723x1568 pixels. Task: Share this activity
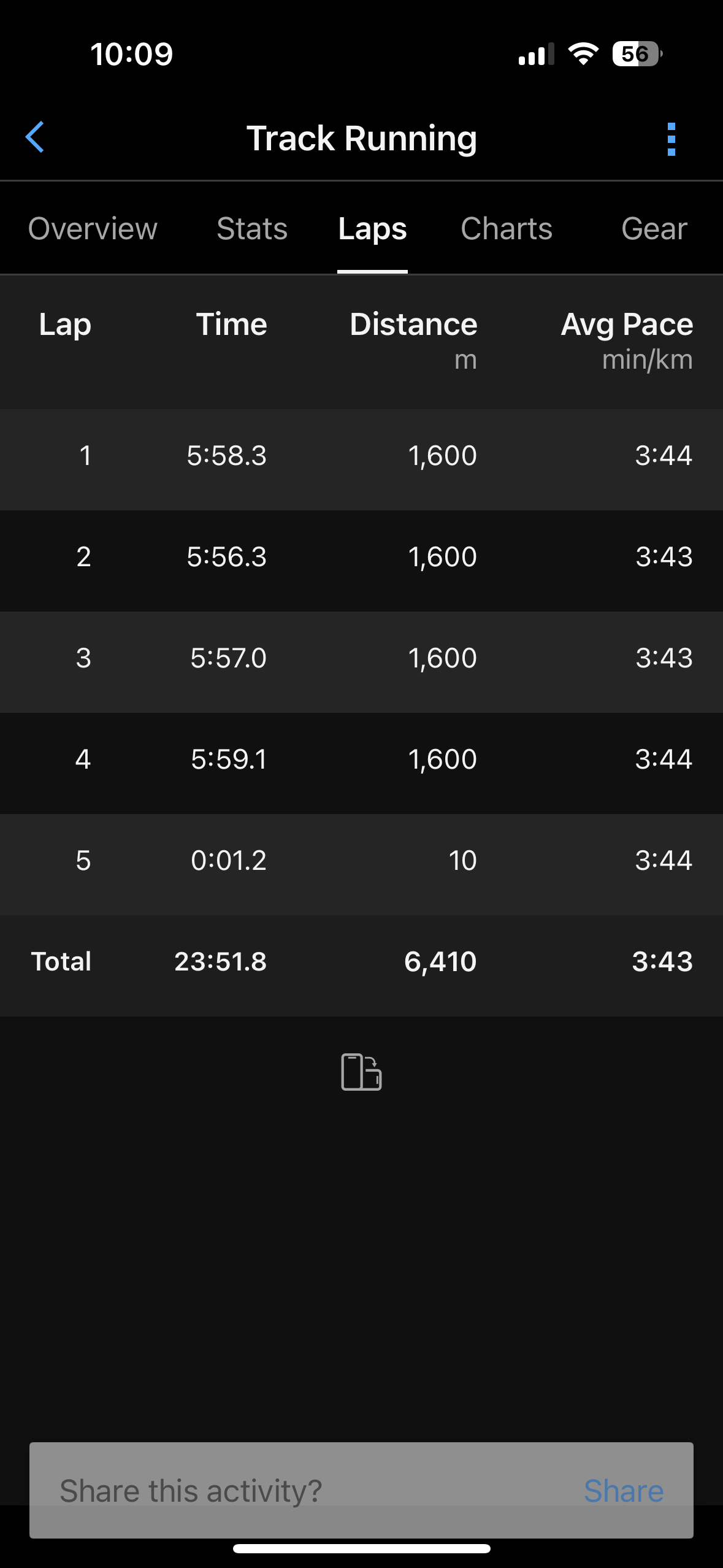[623, 1491]
